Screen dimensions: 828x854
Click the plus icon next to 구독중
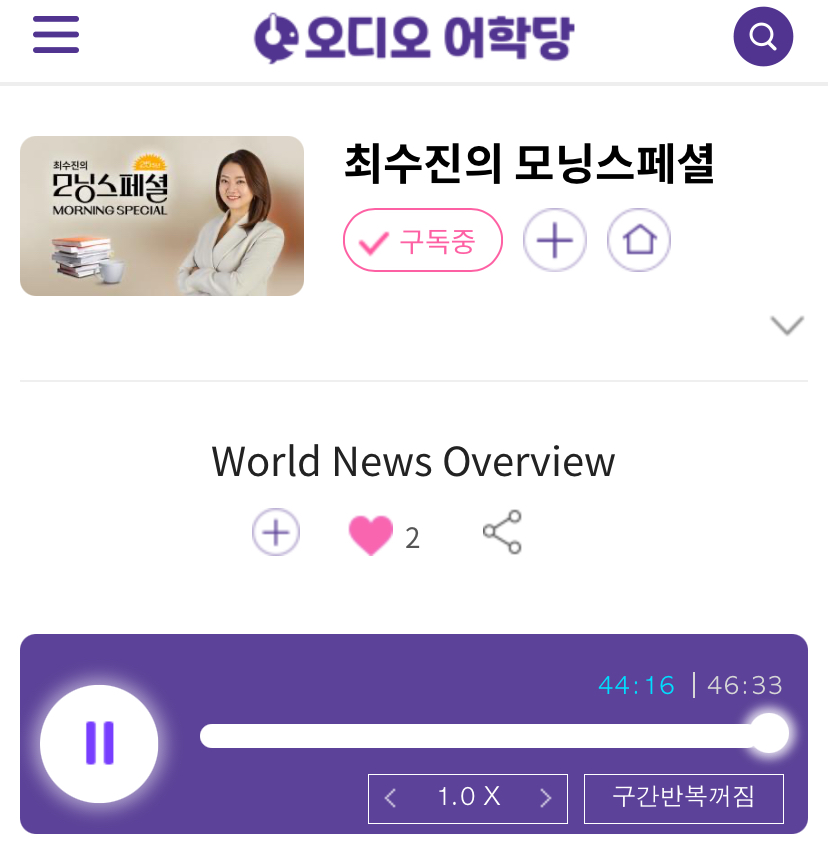pyautogui.click(x=555, y=240)
